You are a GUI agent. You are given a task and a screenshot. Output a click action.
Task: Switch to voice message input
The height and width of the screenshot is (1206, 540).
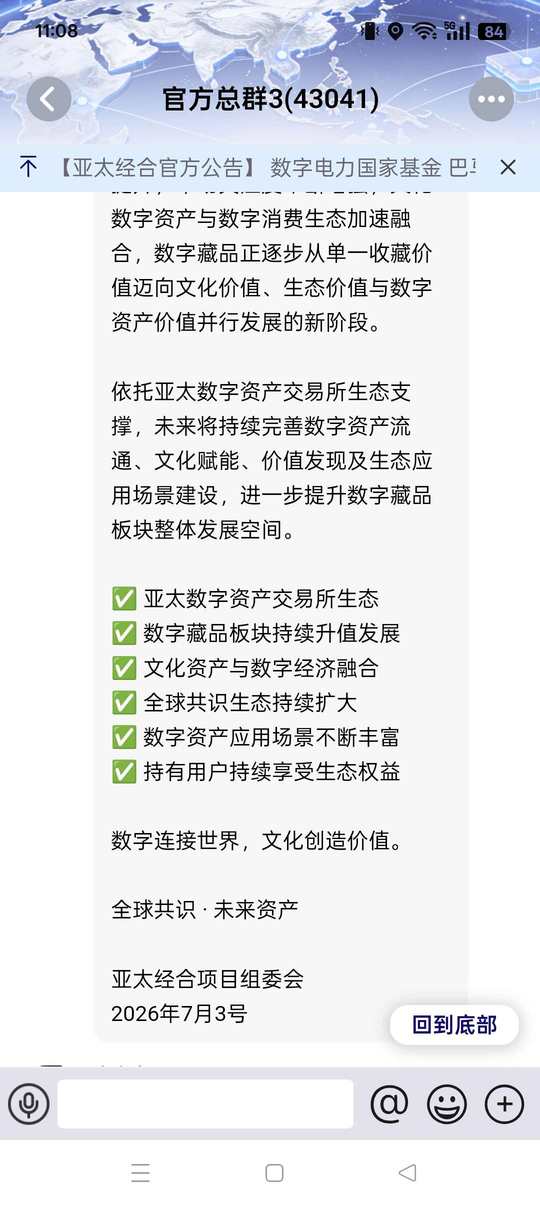point(29,1104)
